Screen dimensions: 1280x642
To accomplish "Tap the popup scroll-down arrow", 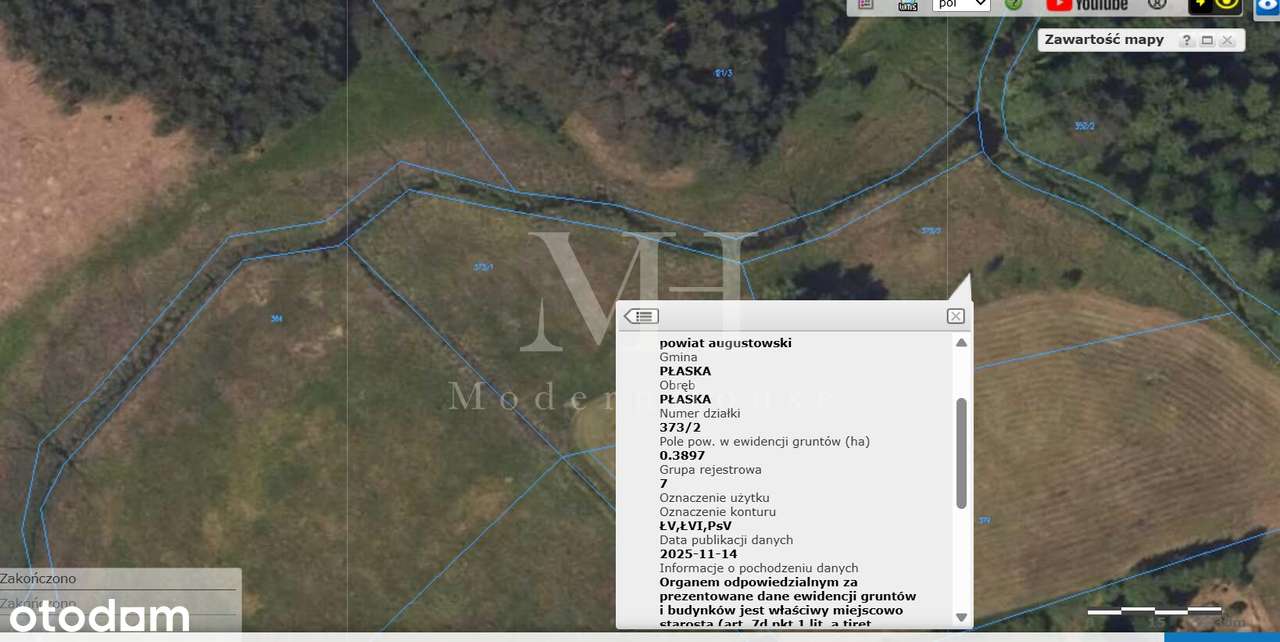I will pos(961,617).
